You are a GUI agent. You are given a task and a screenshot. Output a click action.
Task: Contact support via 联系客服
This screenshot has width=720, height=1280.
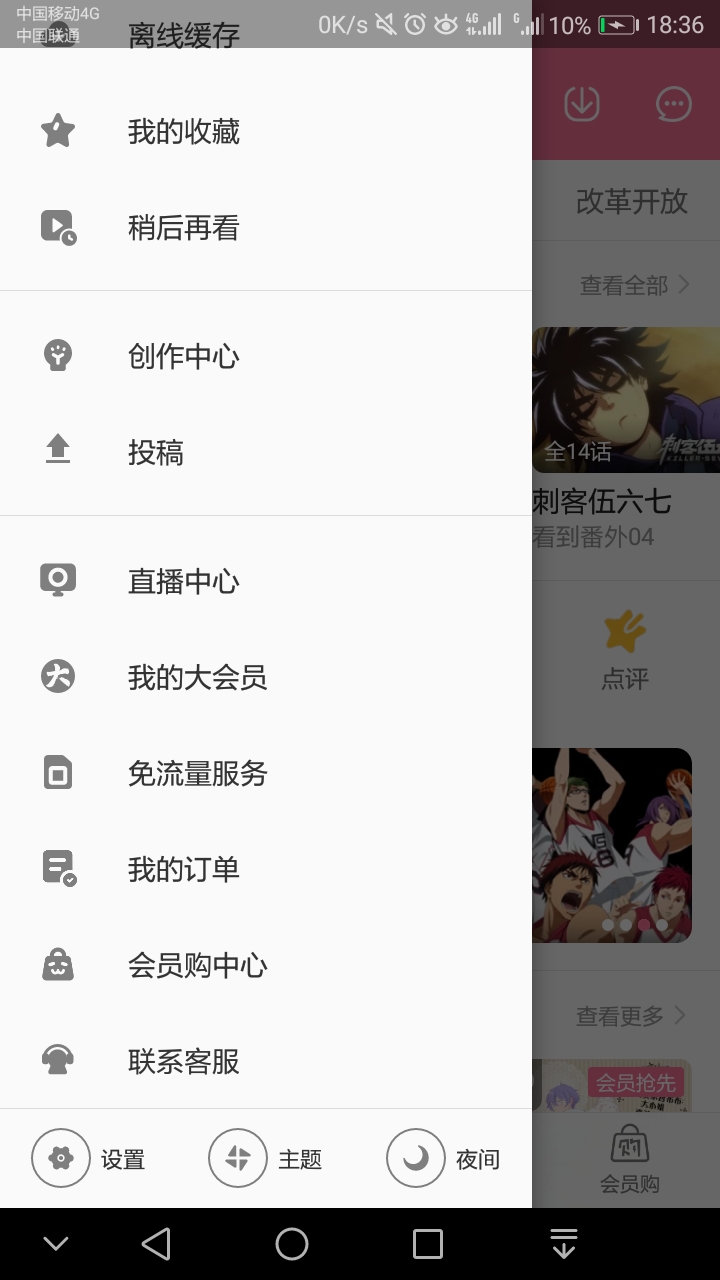coord(183,1061)
